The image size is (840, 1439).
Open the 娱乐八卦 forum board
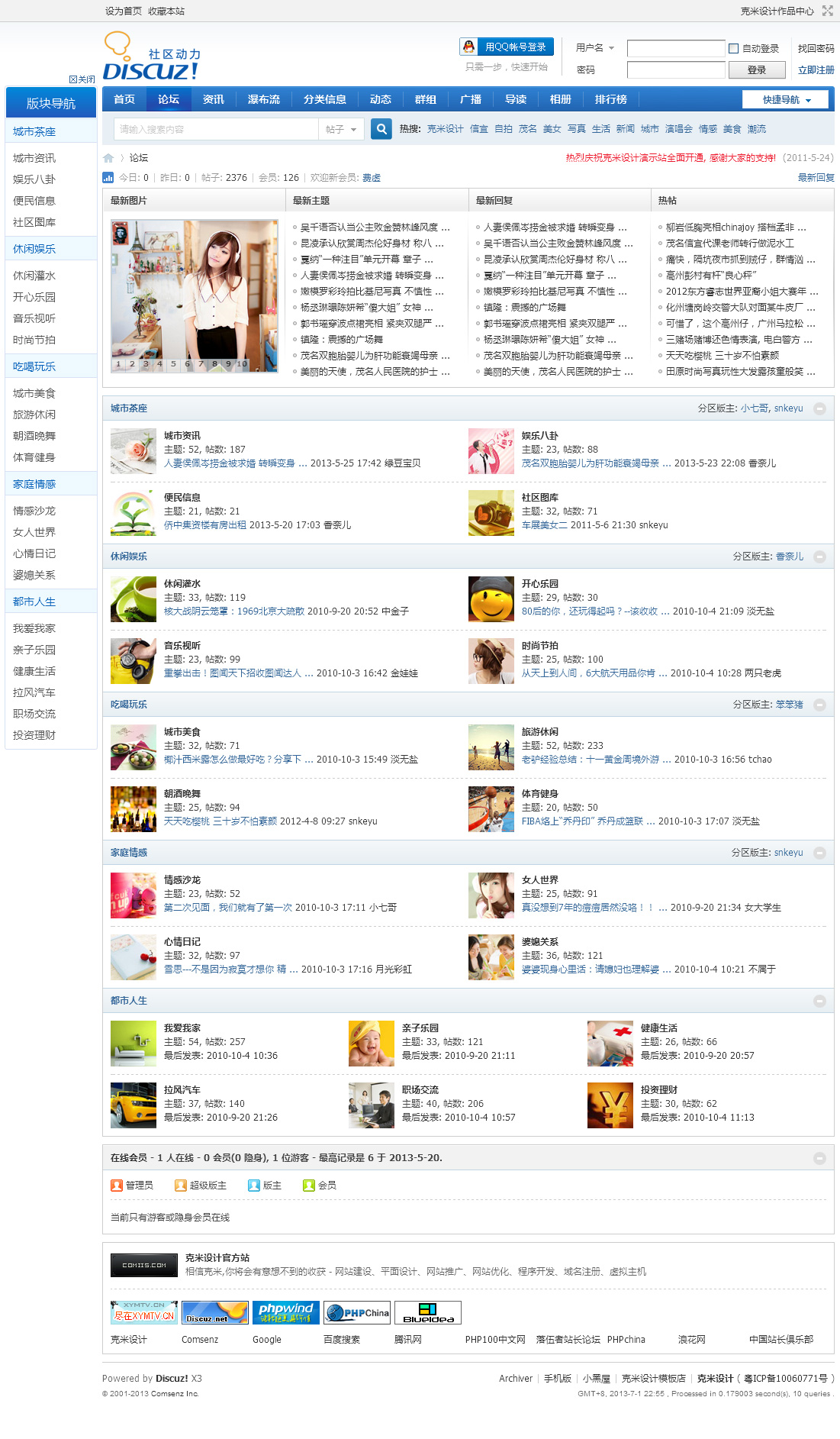(539, 435)
